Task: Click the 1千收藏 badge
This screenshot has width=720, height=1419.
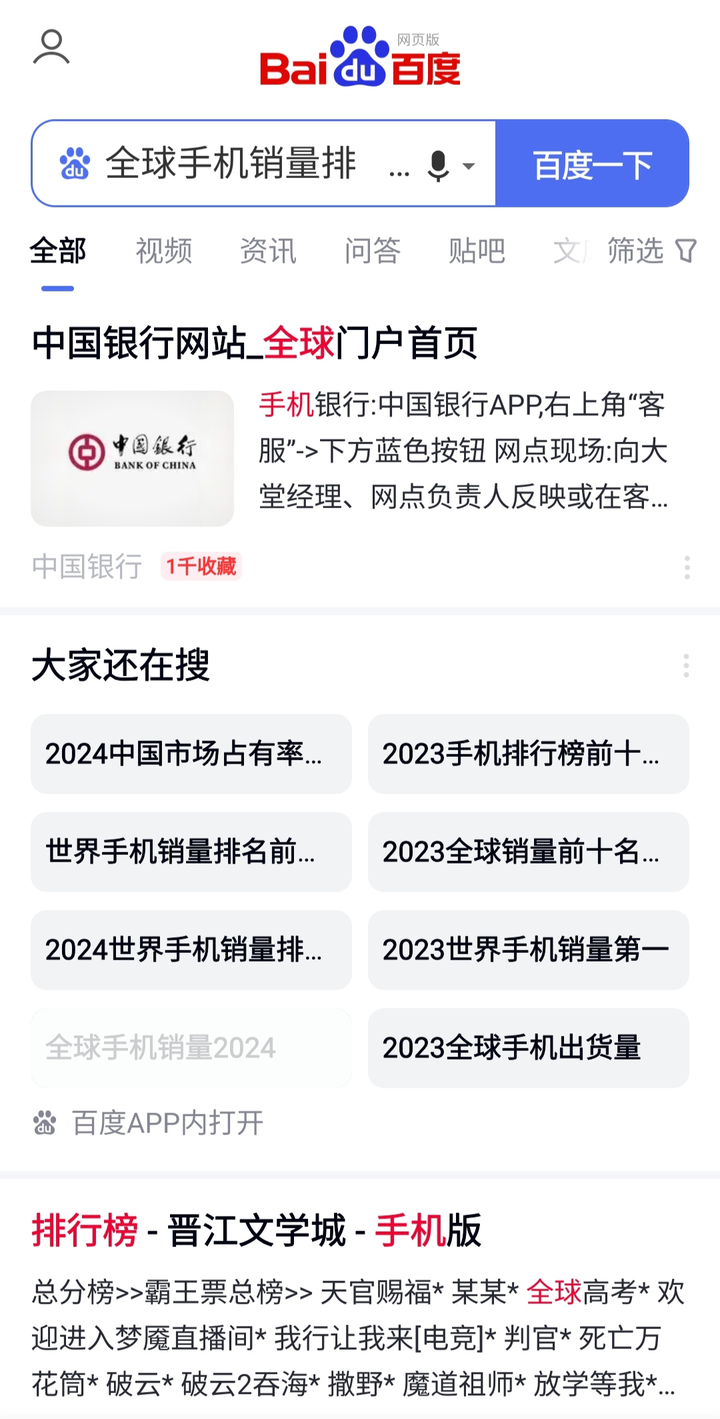Action: 202,566
